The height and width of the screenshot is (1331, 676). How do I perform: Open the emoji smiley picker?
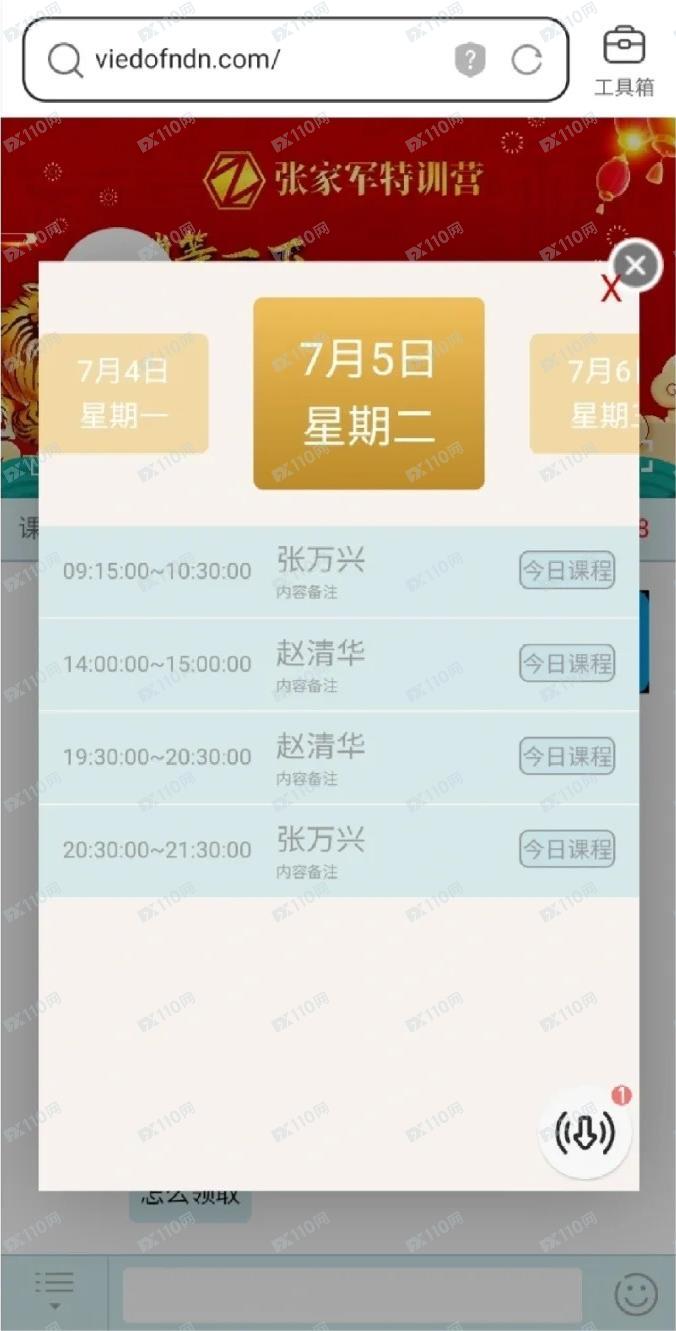tap(636, 1295)
